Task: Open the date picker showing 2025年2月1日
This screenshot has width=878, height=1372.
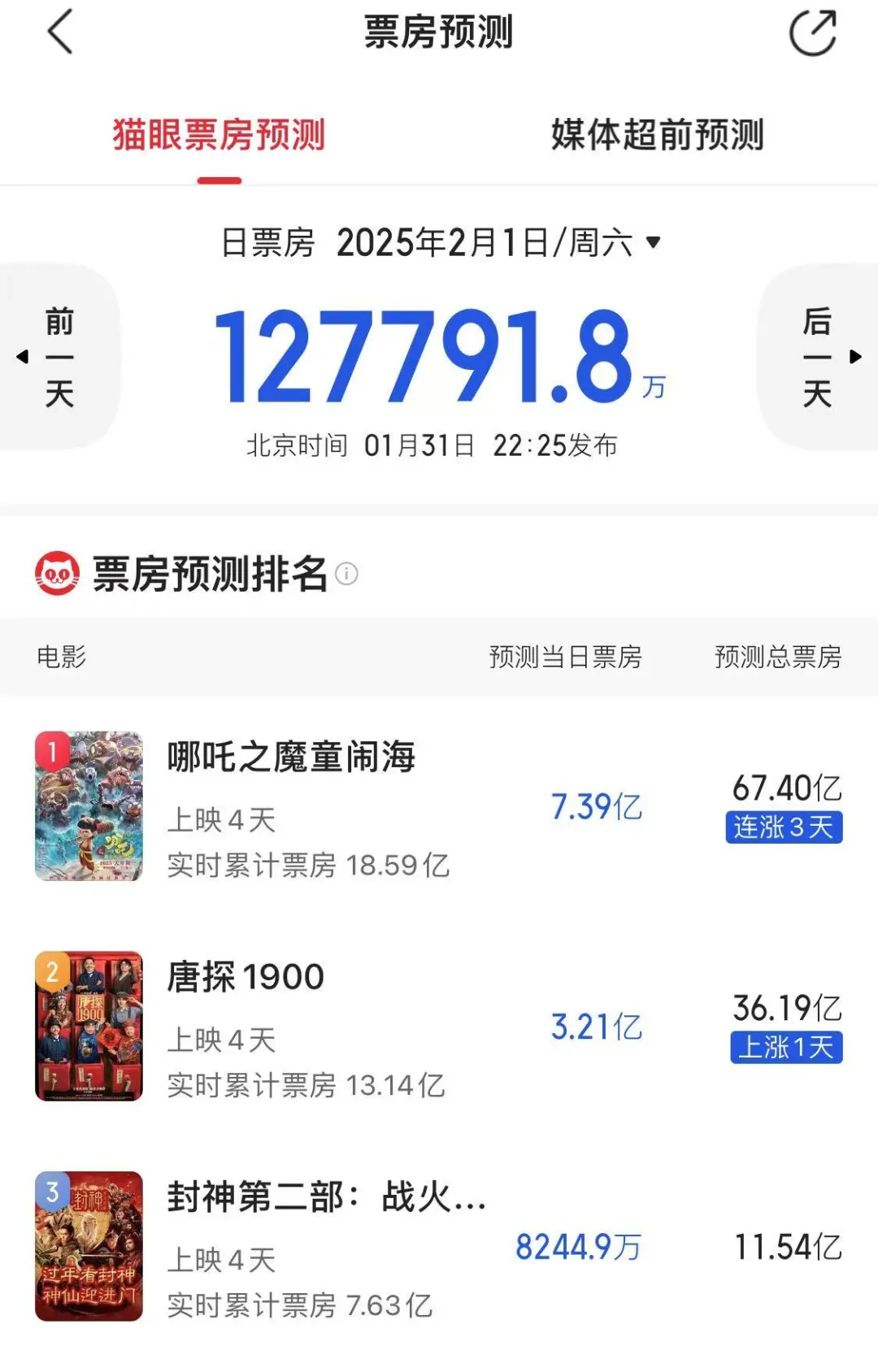Action: (x=498, y=242)
